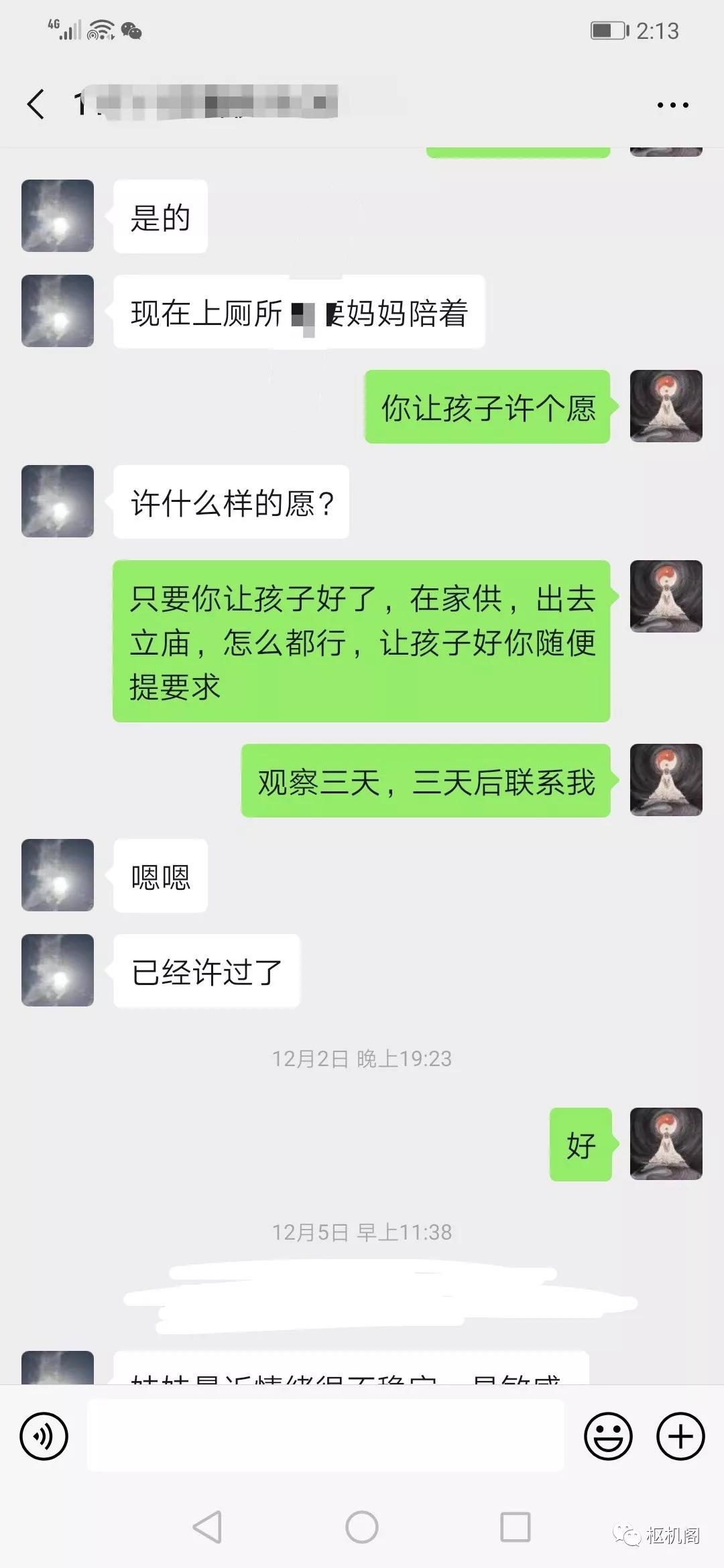
Task: Open system recent apps
Action: 516,1528
